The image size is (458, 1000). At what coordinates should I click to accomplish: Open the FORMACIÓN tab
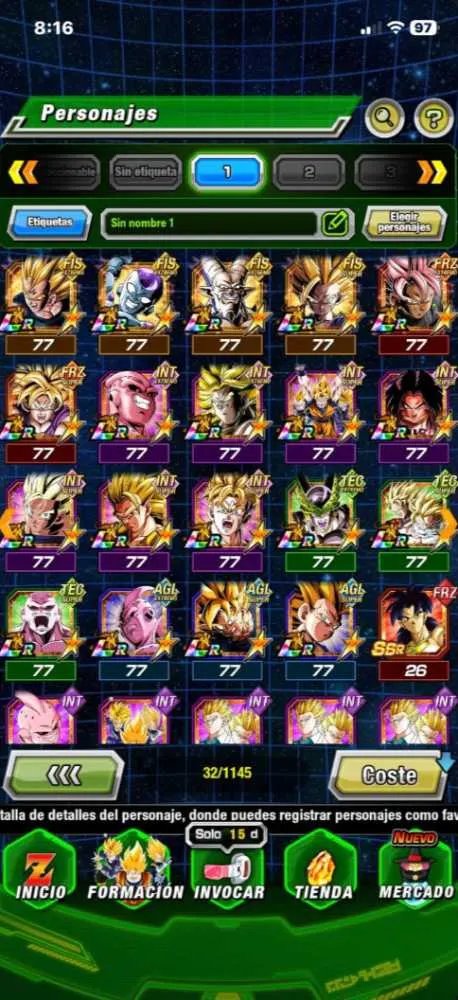coord(135,871)
